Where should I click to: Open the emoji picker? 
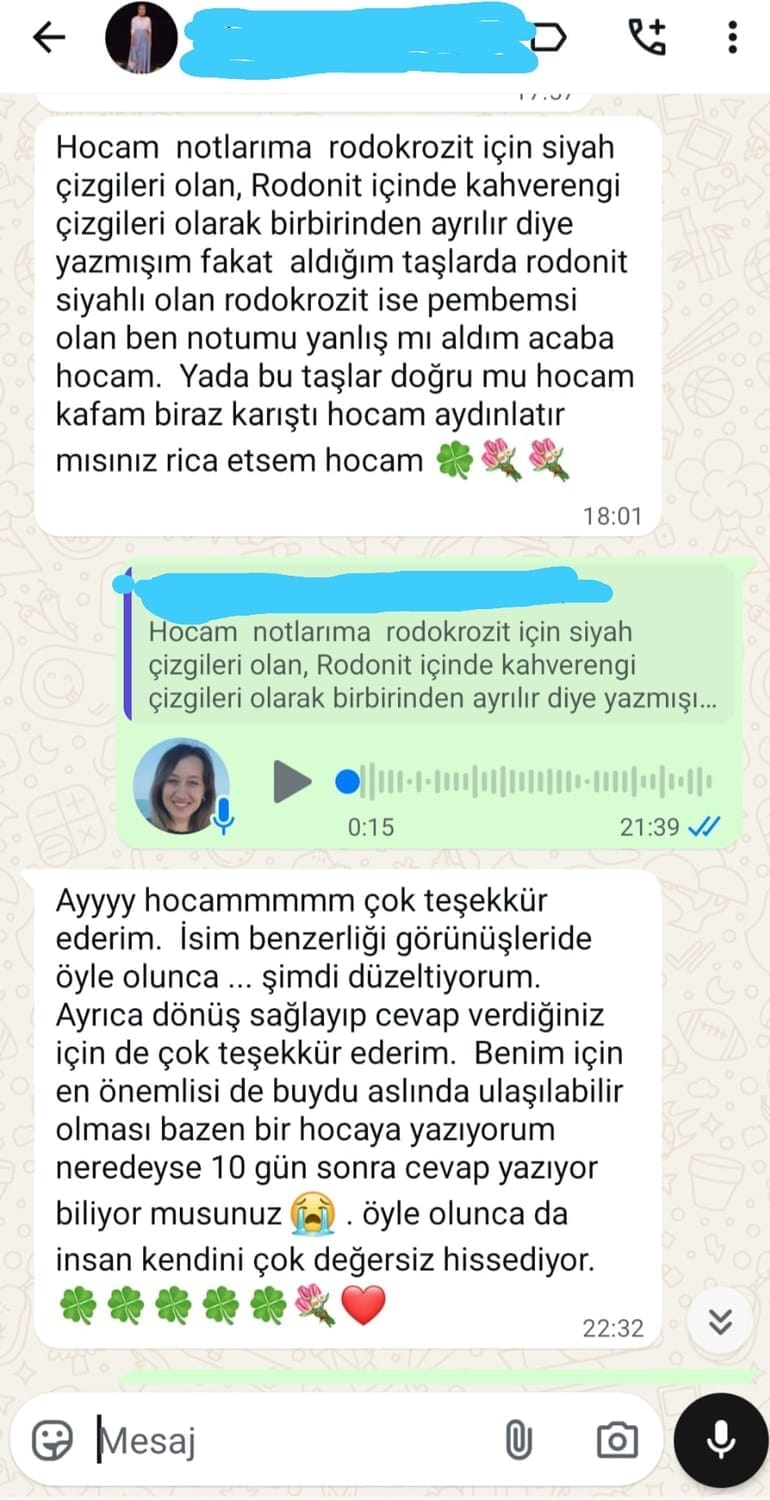[52, 1441]
